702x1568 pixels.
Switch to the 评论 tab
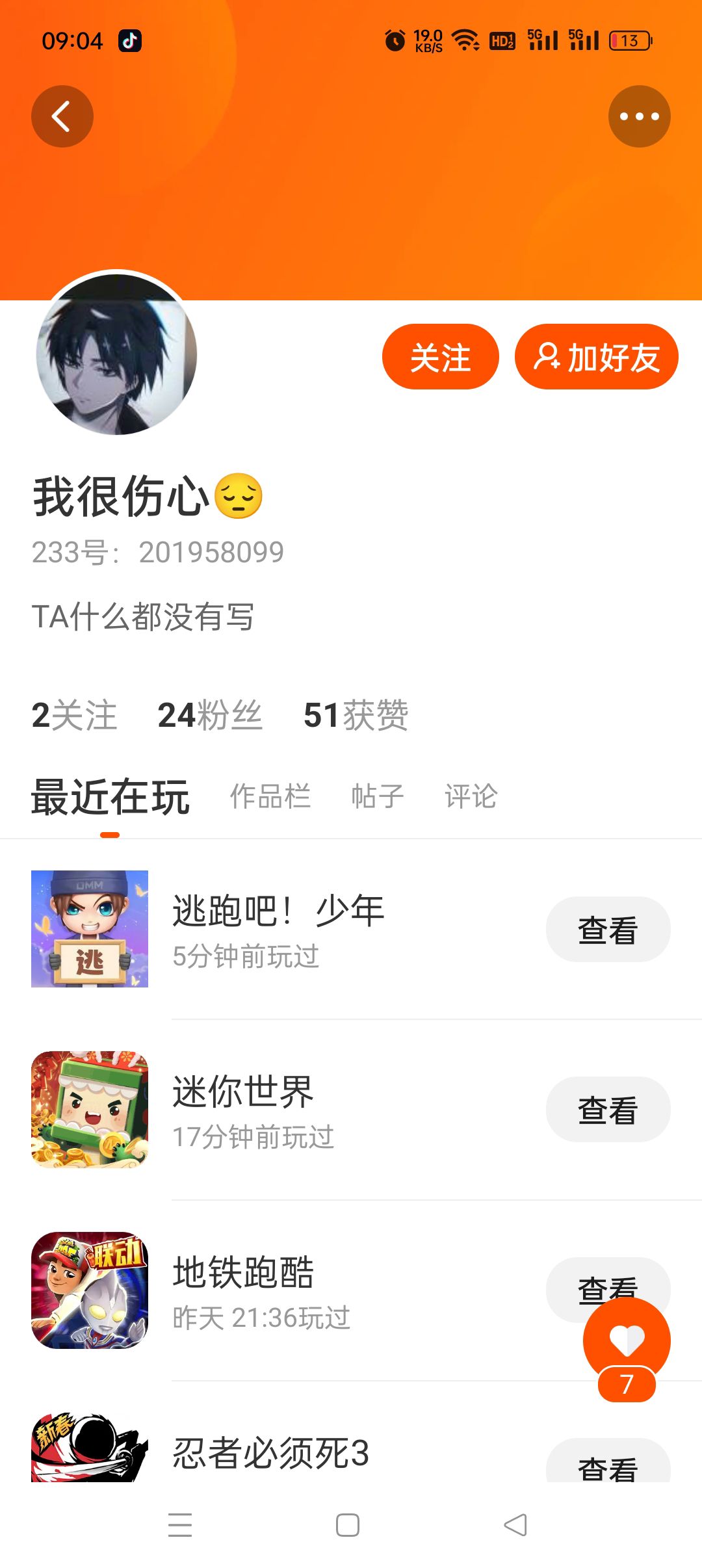pos(471,796)
